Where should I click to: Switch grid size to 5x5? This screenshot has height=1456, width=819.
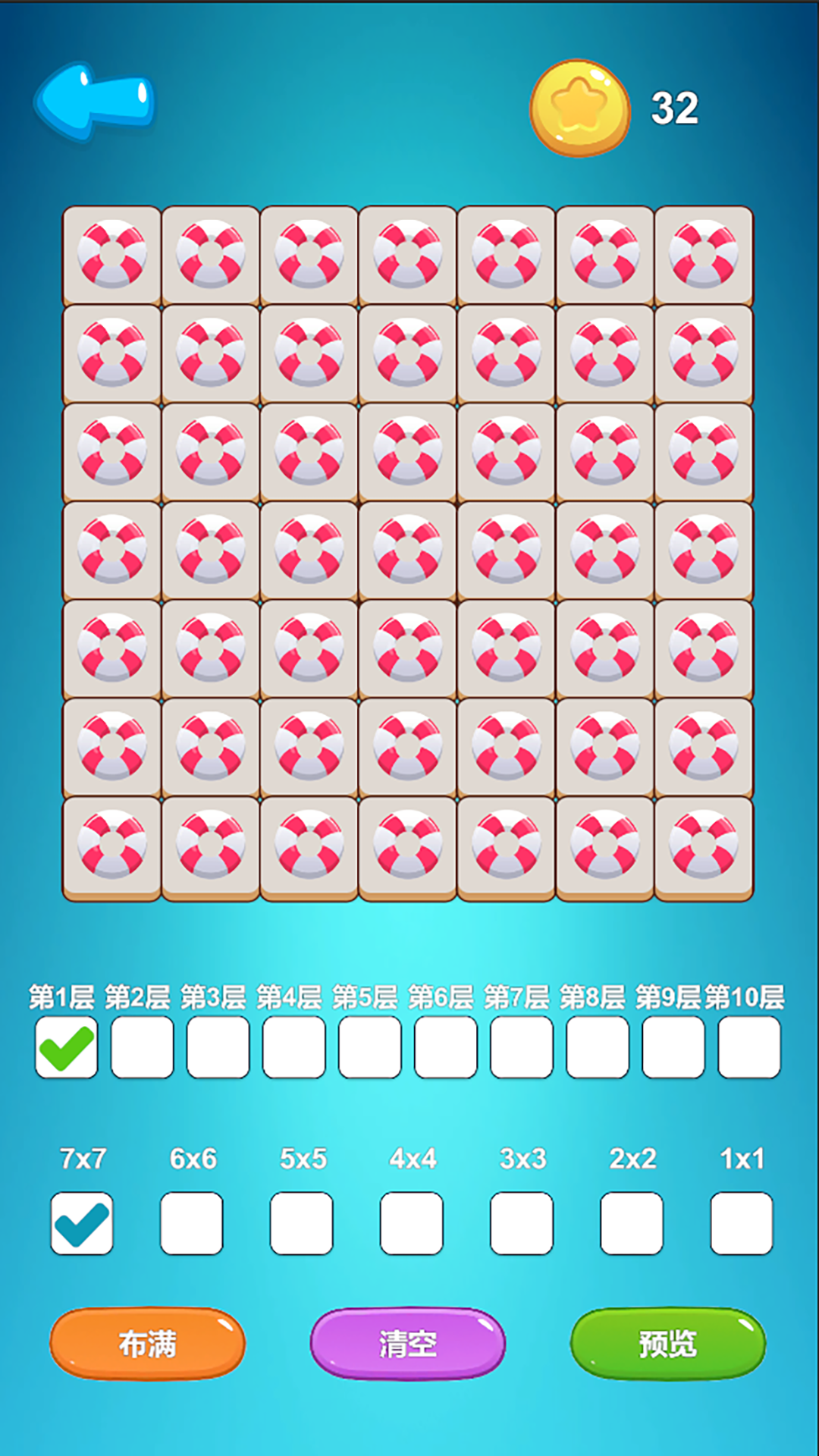(x=302, y=1223)
